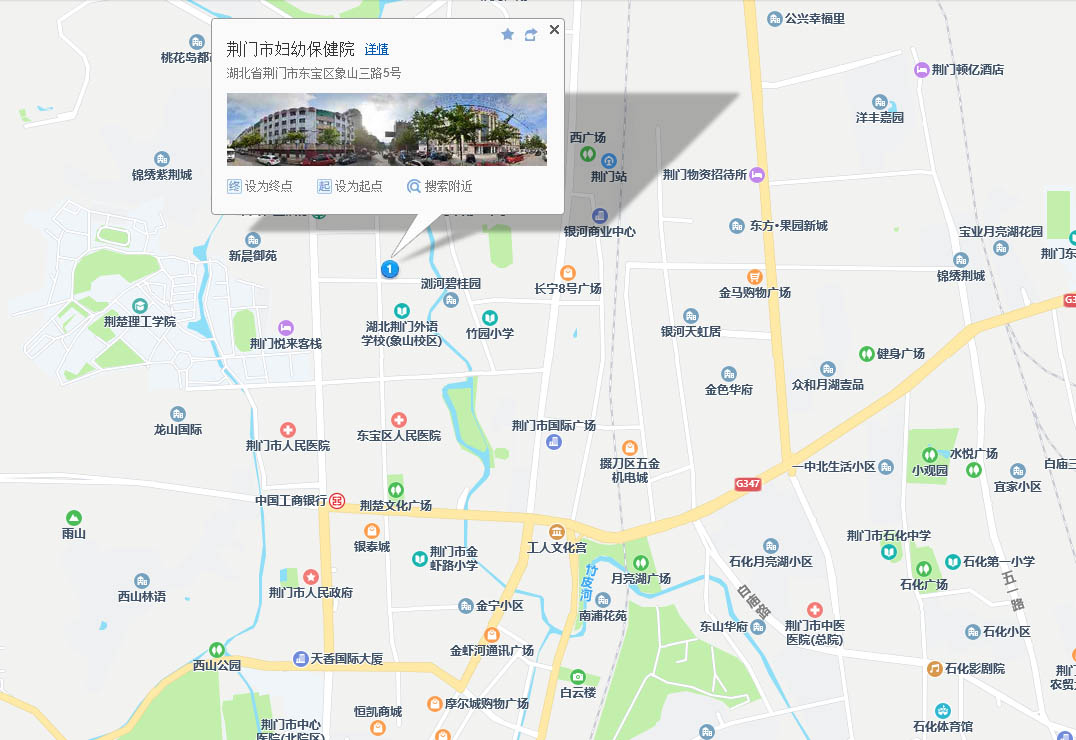Open the 荆门站 station marker
1076x740 pixels.
[x=608, y=161]
